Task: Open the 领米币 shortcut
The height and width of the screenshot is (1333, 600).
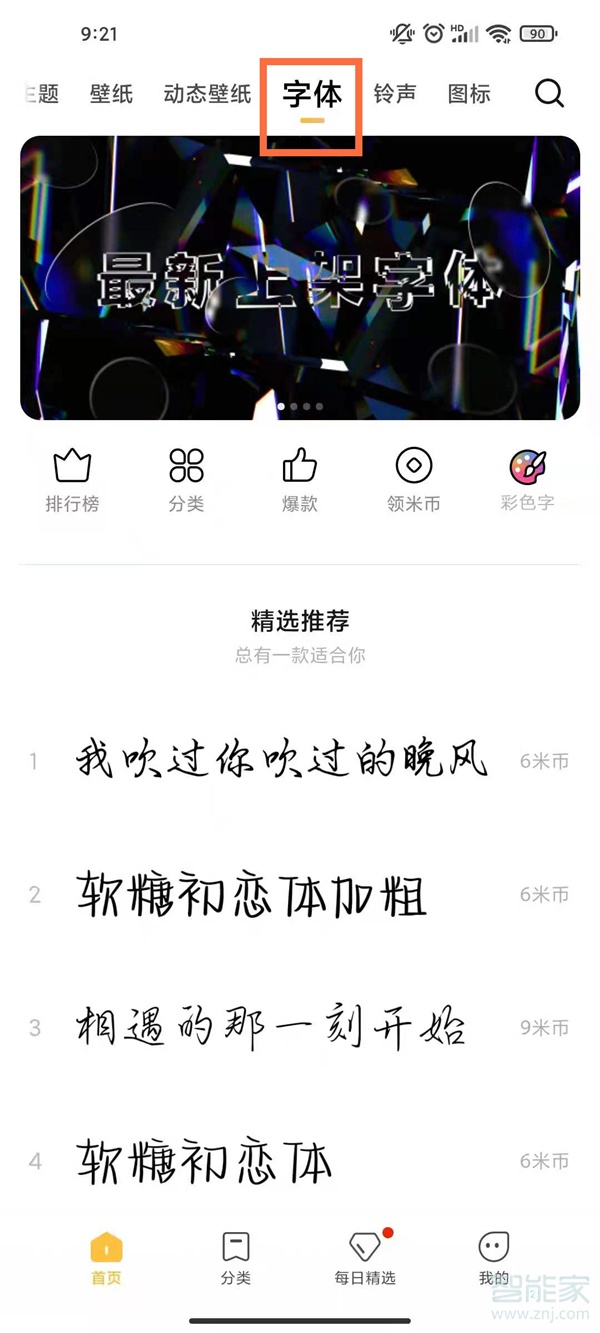Action: (413, 480)
